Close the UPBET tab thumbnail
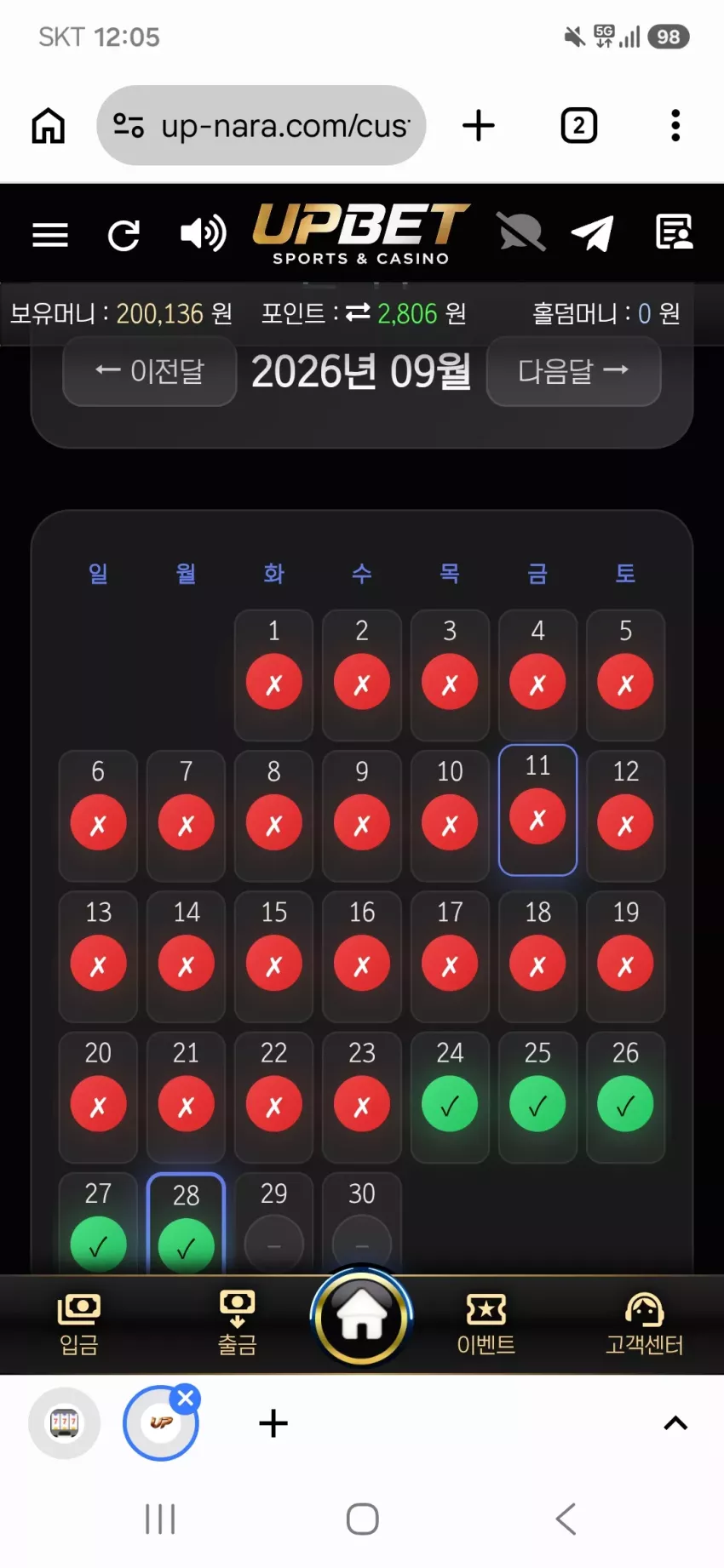This screenshot has width=724, height=1568. 186,1398
